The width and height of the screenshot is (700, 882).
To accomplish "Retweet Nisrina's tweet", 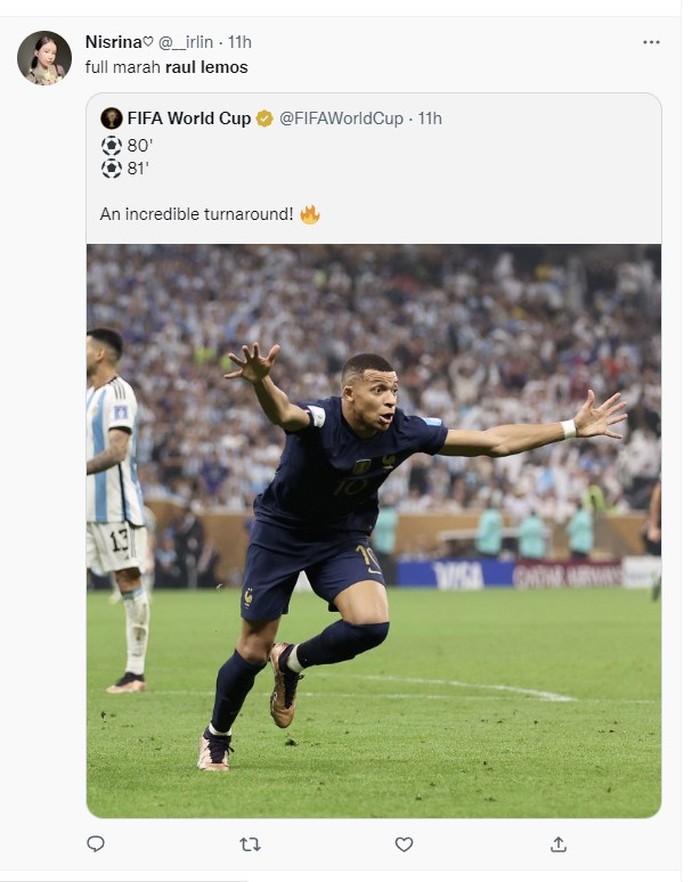I will (x=250, y=844).
